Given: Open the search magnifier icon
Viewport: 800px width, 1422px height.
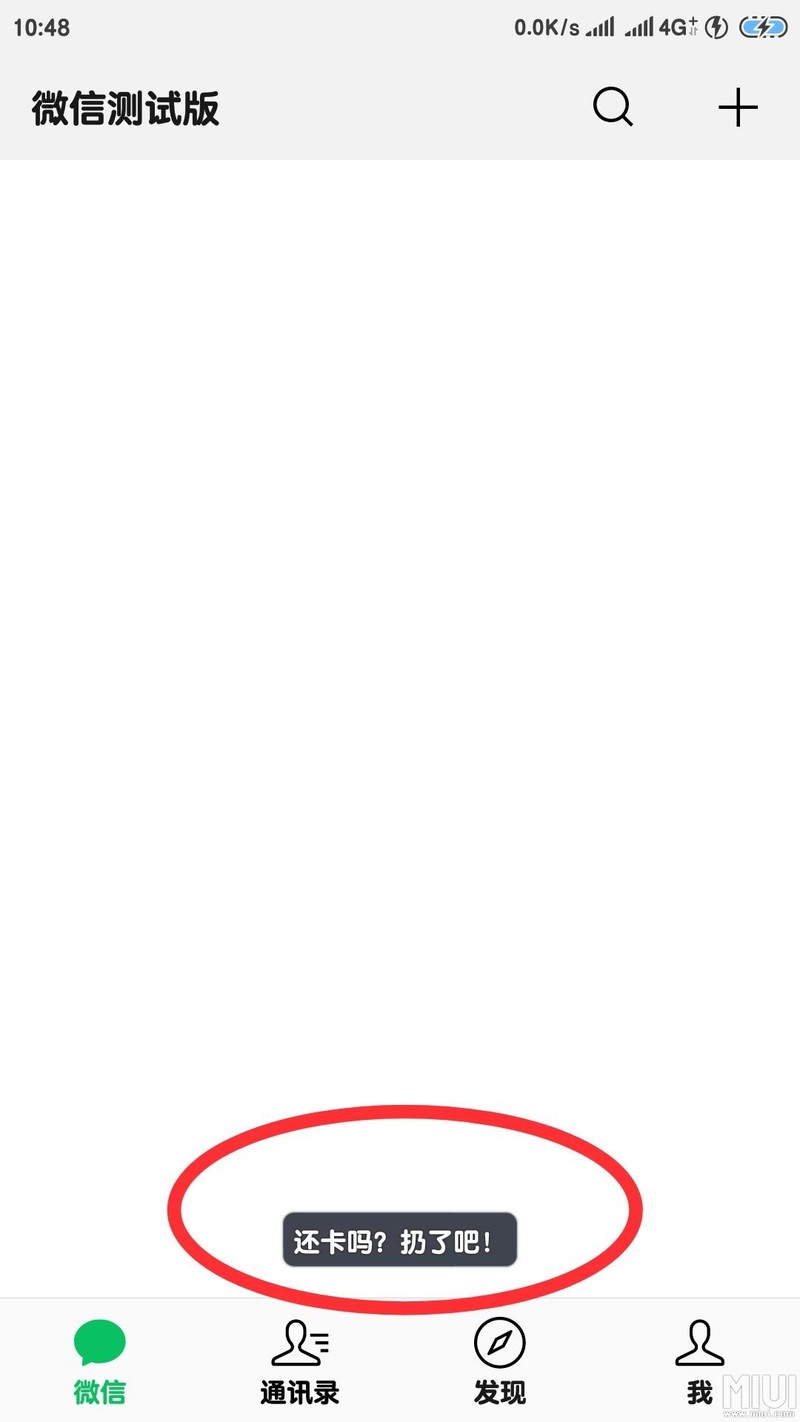Looking at the screenshot, I should pyautogui.click(x=612, y=107).
